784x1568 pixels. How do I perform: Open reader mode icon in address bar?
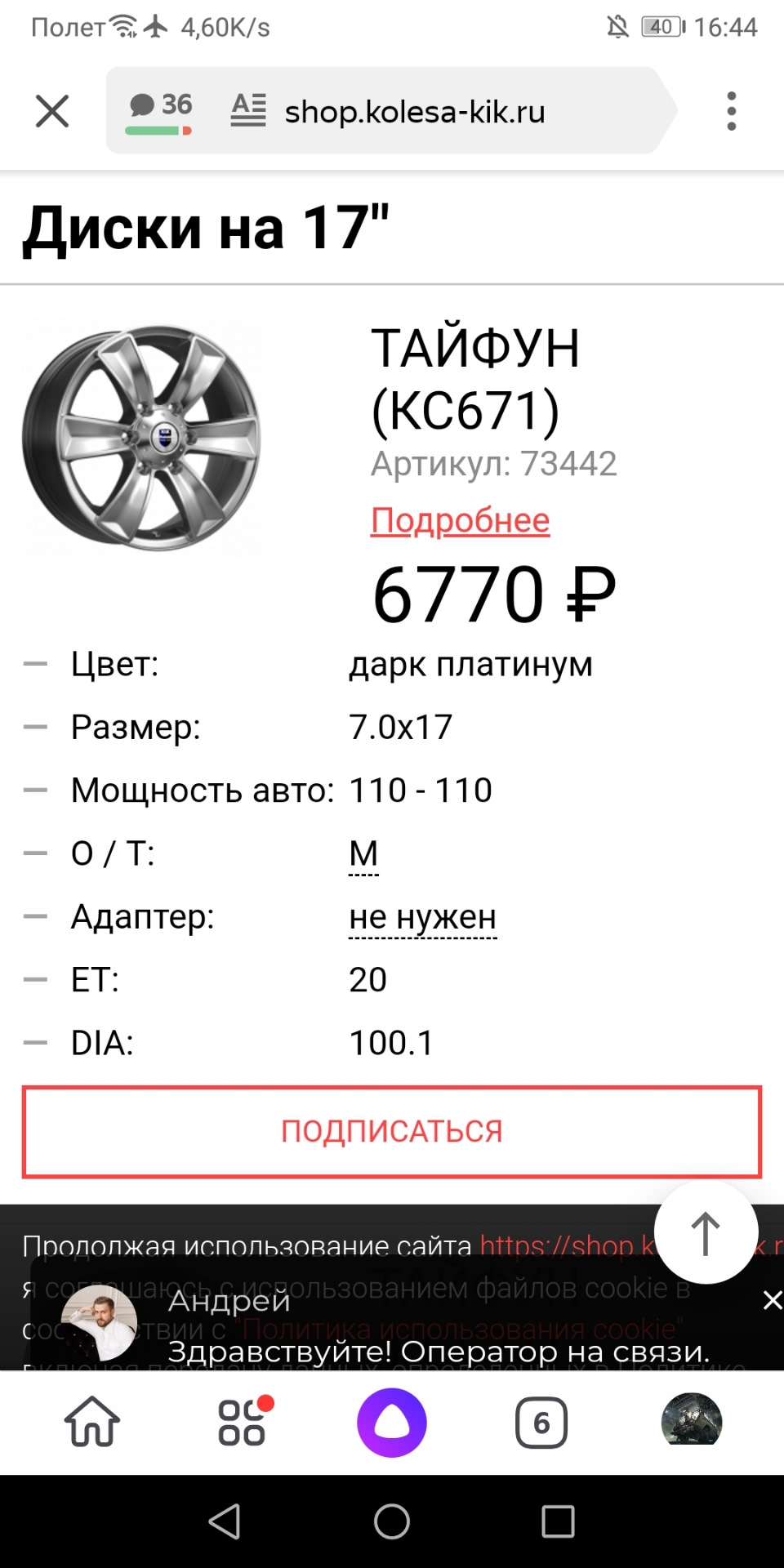(248, 109)
